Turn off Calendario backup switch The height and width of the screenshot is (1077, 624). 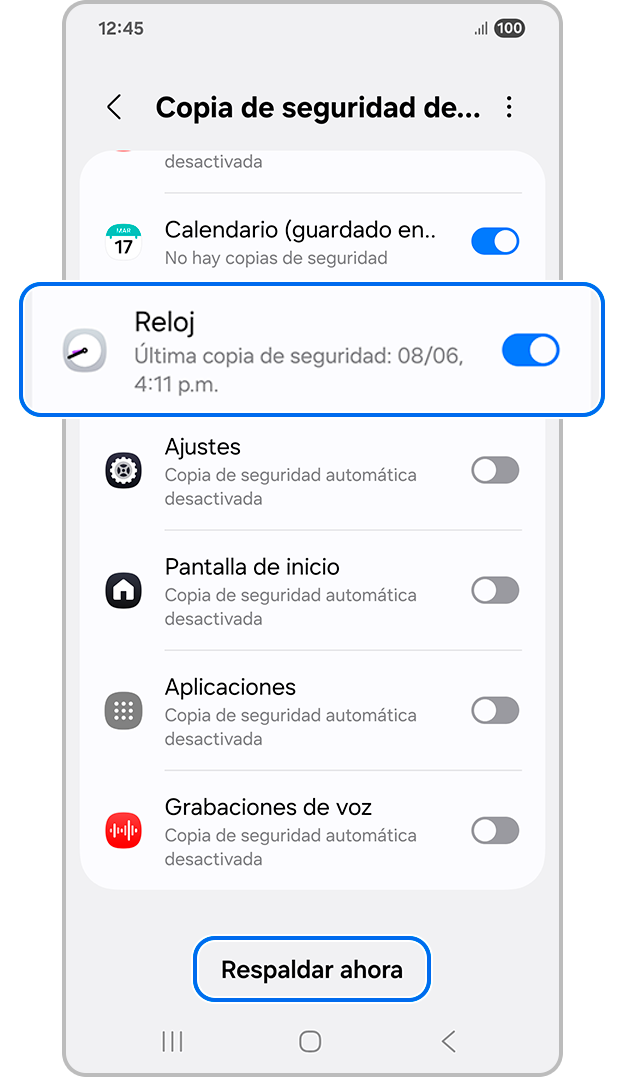[x=495, y=241]
